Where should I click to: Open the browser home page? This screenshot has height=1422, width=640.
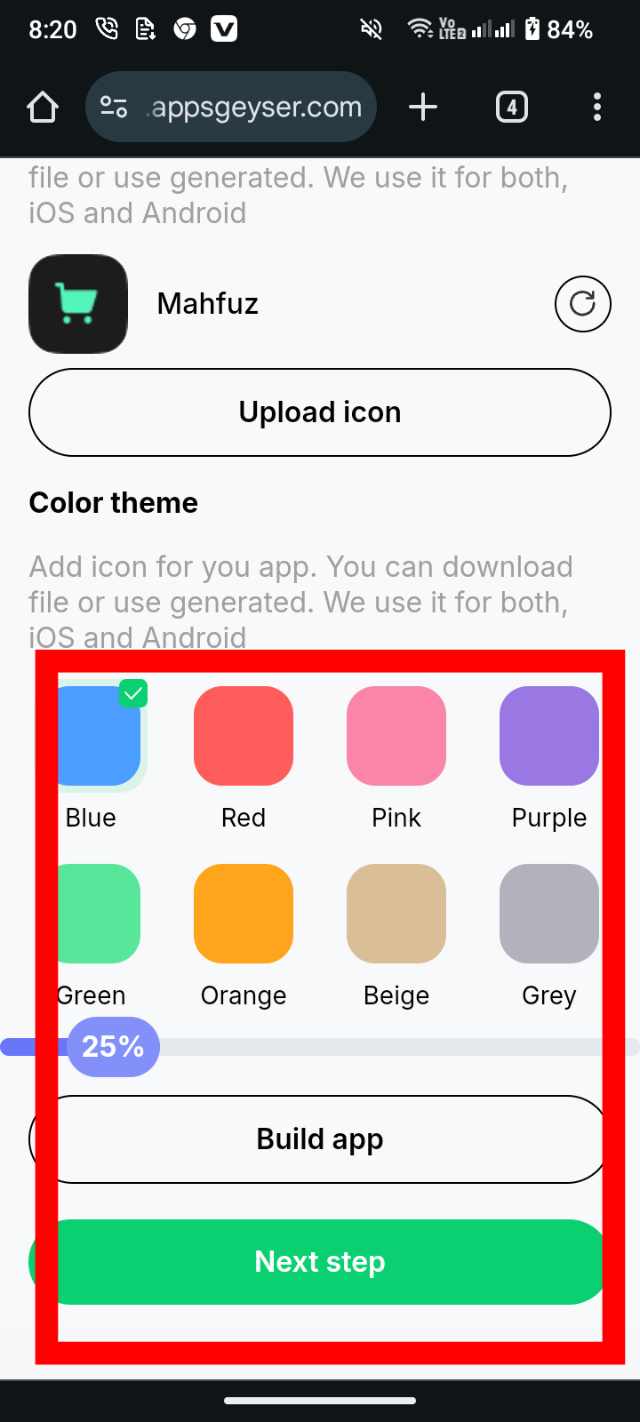(43, 107)
